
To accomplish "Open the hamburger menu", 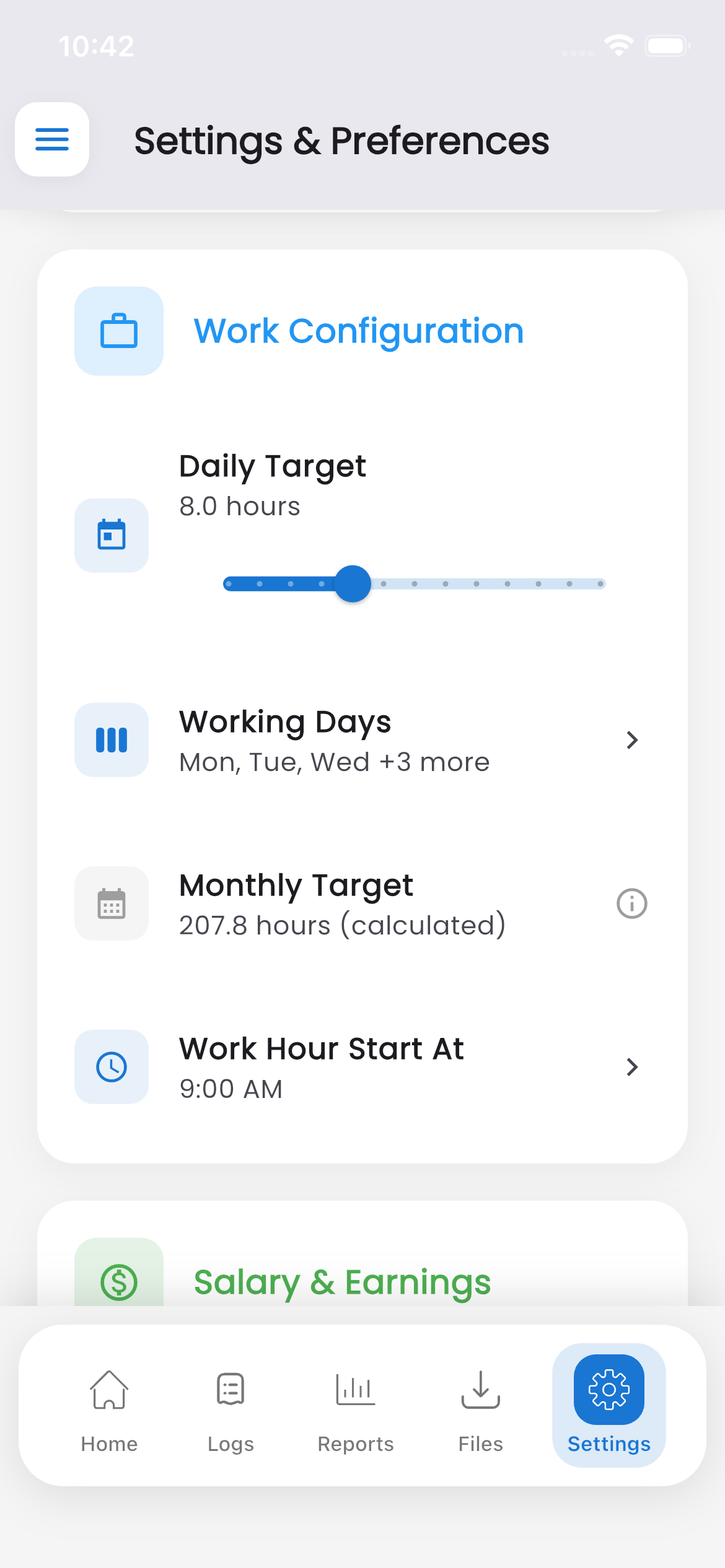I will tap(52, 139).
